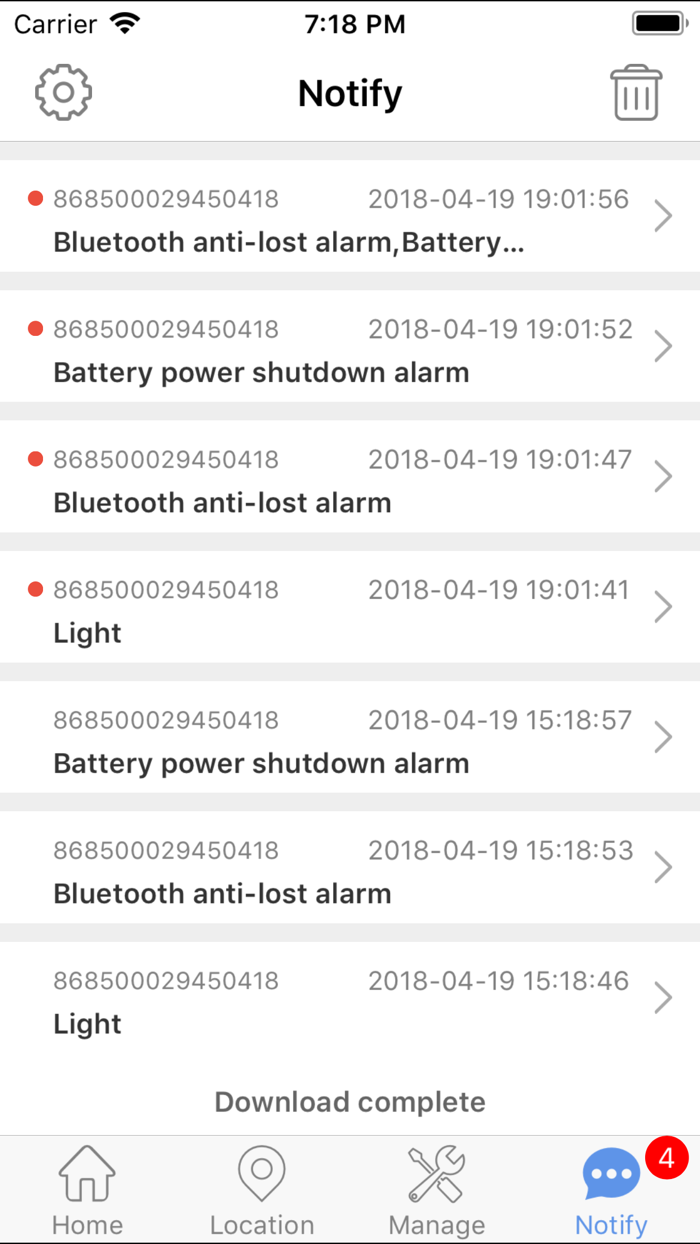Tap the trash bin to delete notifications

637,93
